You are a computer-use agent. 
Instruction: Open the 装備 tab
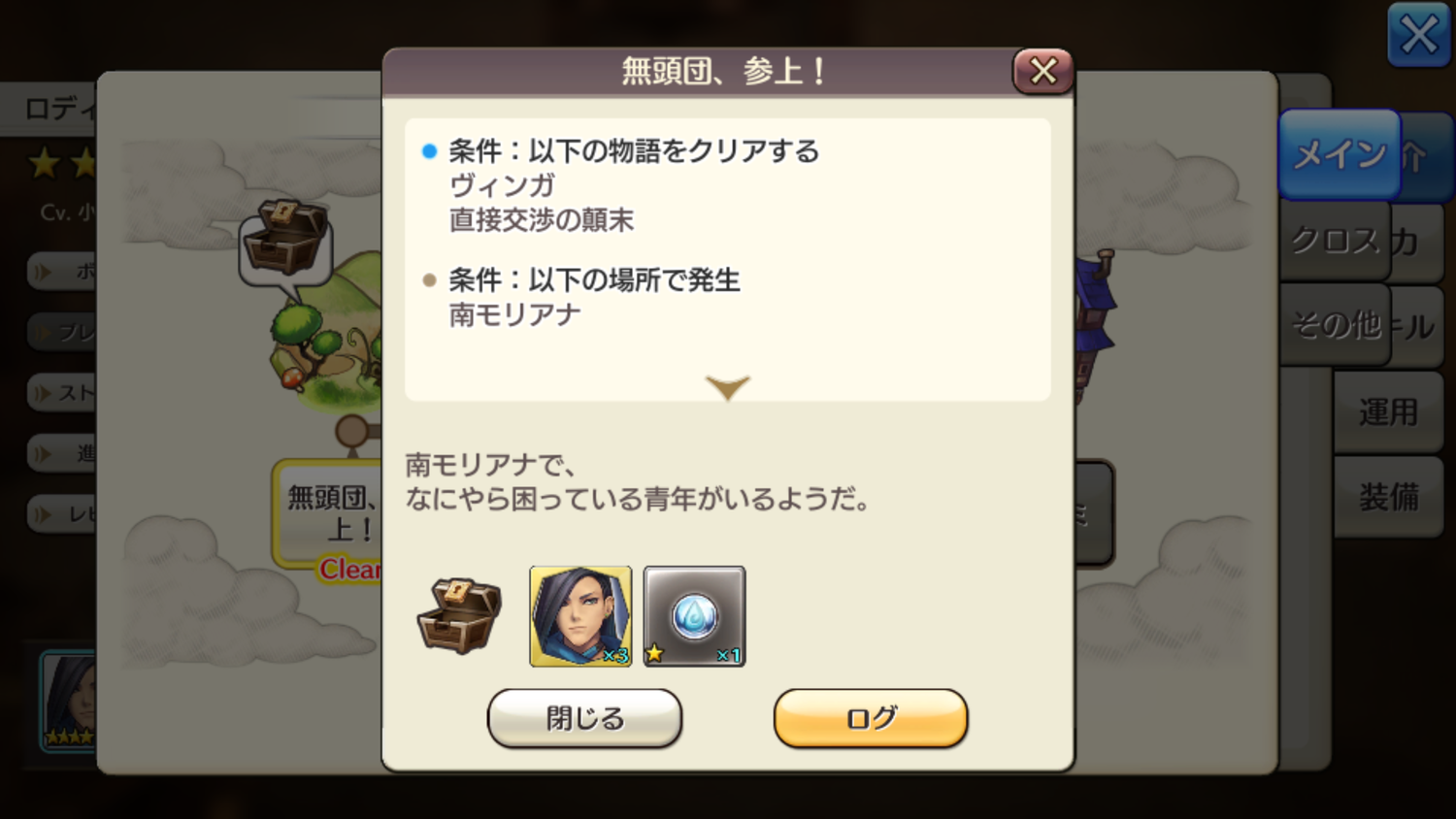[x=1388, y=497]
